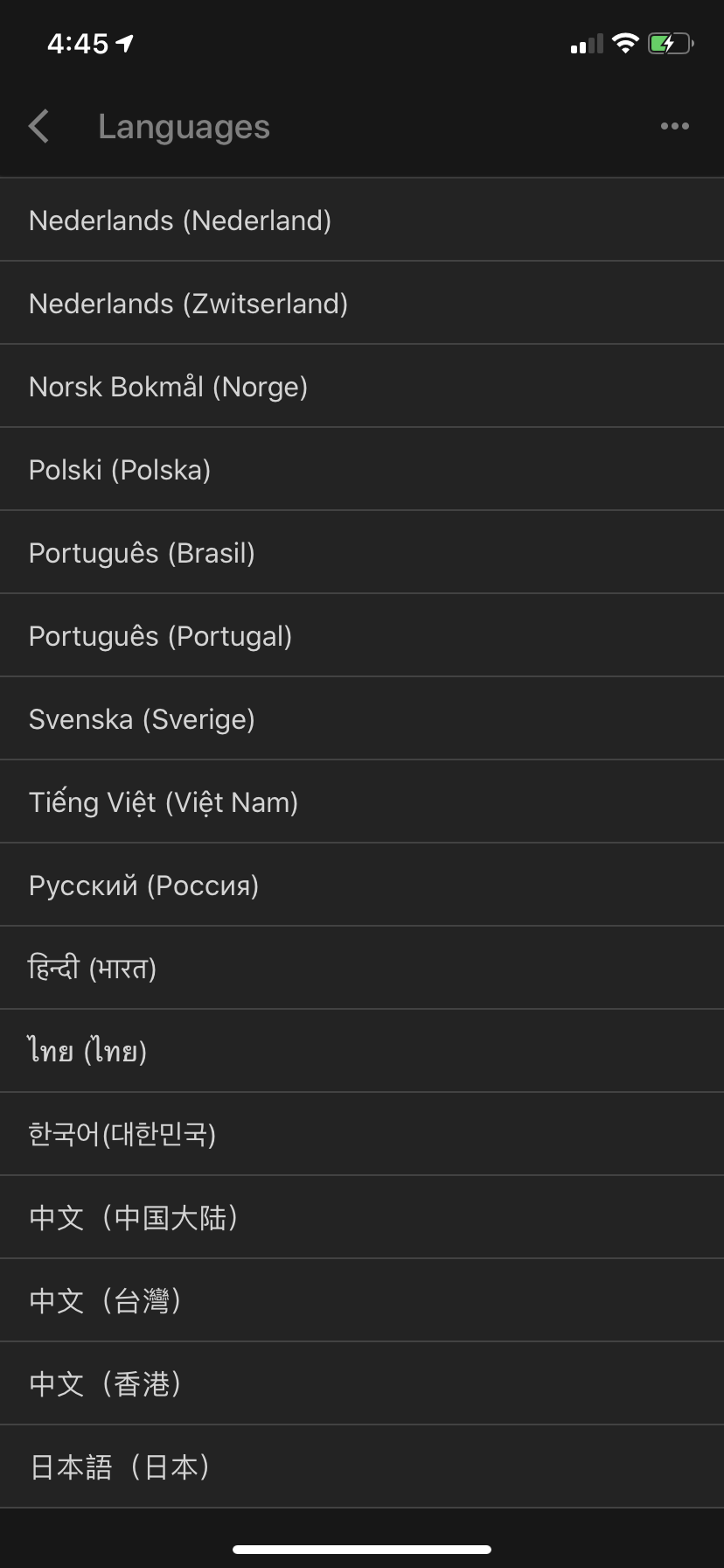Switch language to Português (Brasil)
Viewport: 724px width, 1568px height.
pyautogui.click(x=142, y=553)
